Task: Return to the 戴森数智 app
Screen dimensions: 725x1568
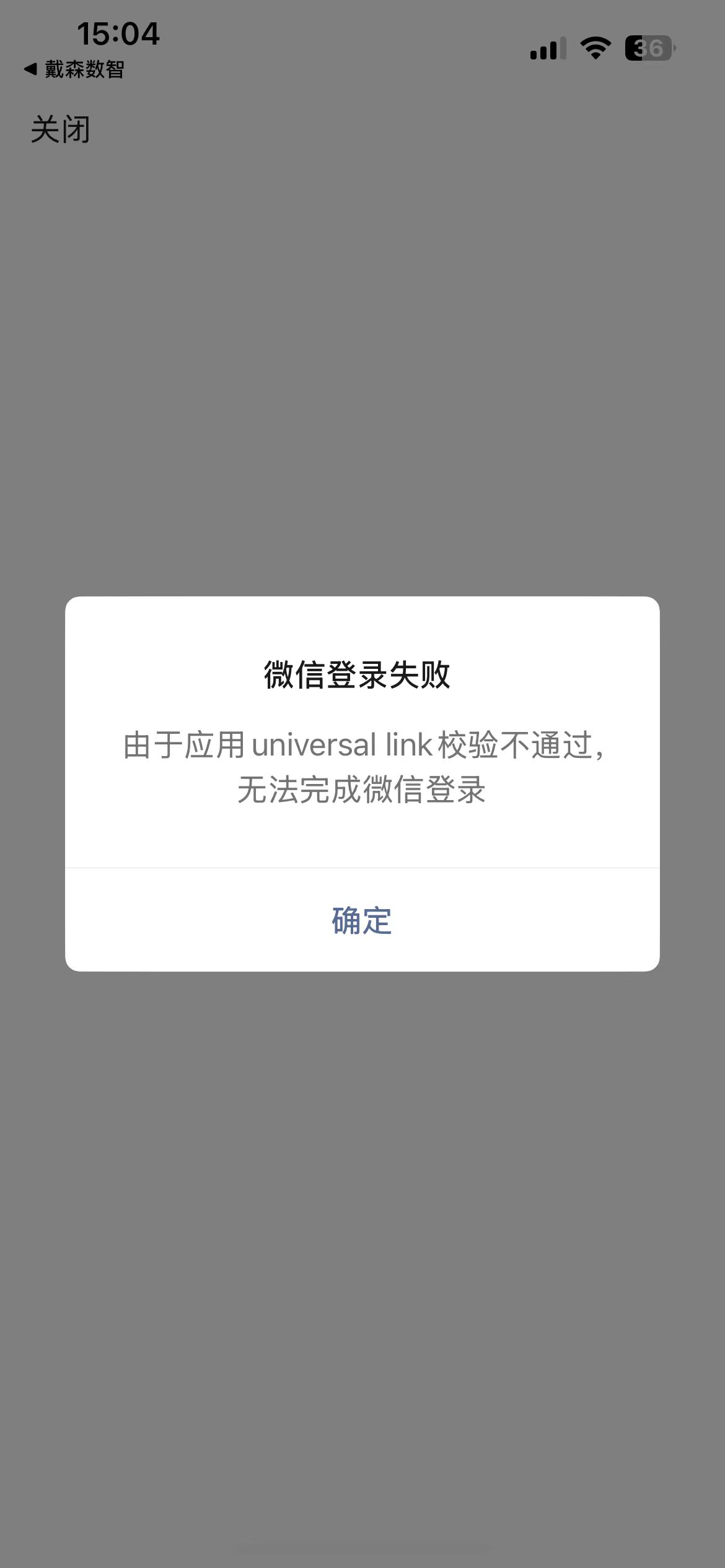Action: click(x=74, y=69)
